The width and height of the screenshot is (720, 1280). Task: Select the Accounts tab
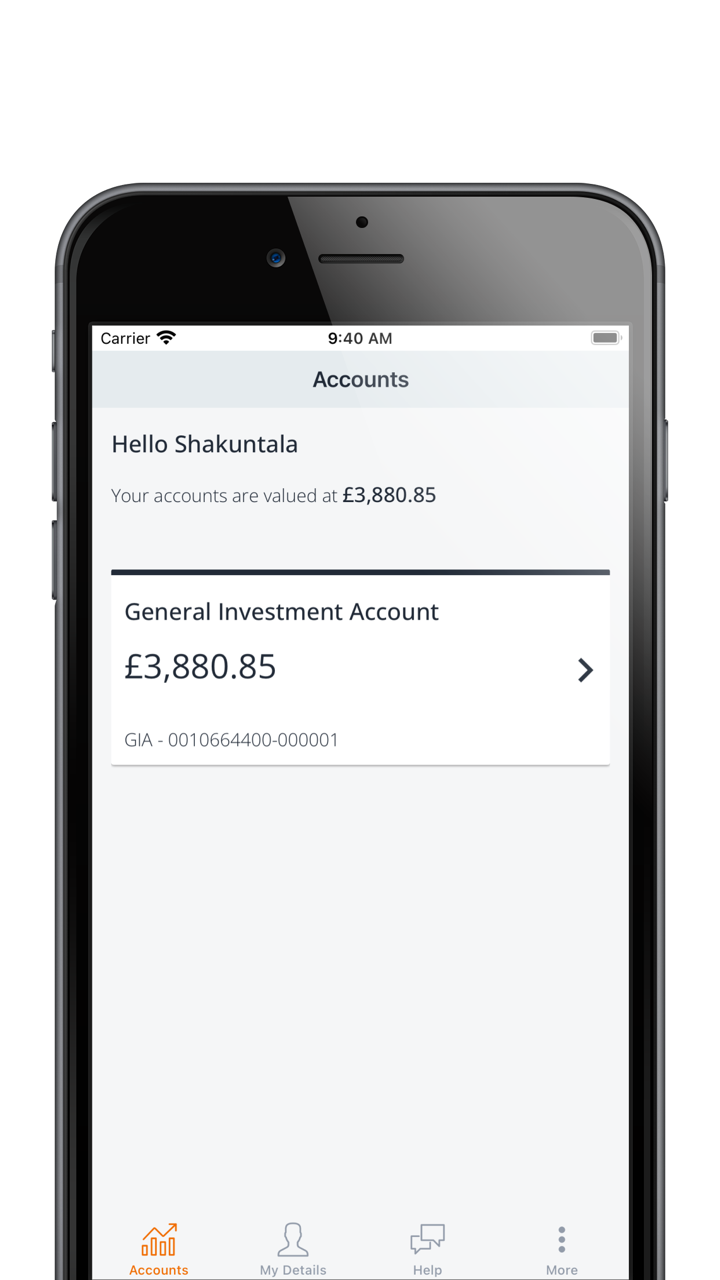(x=159, y=1248)
